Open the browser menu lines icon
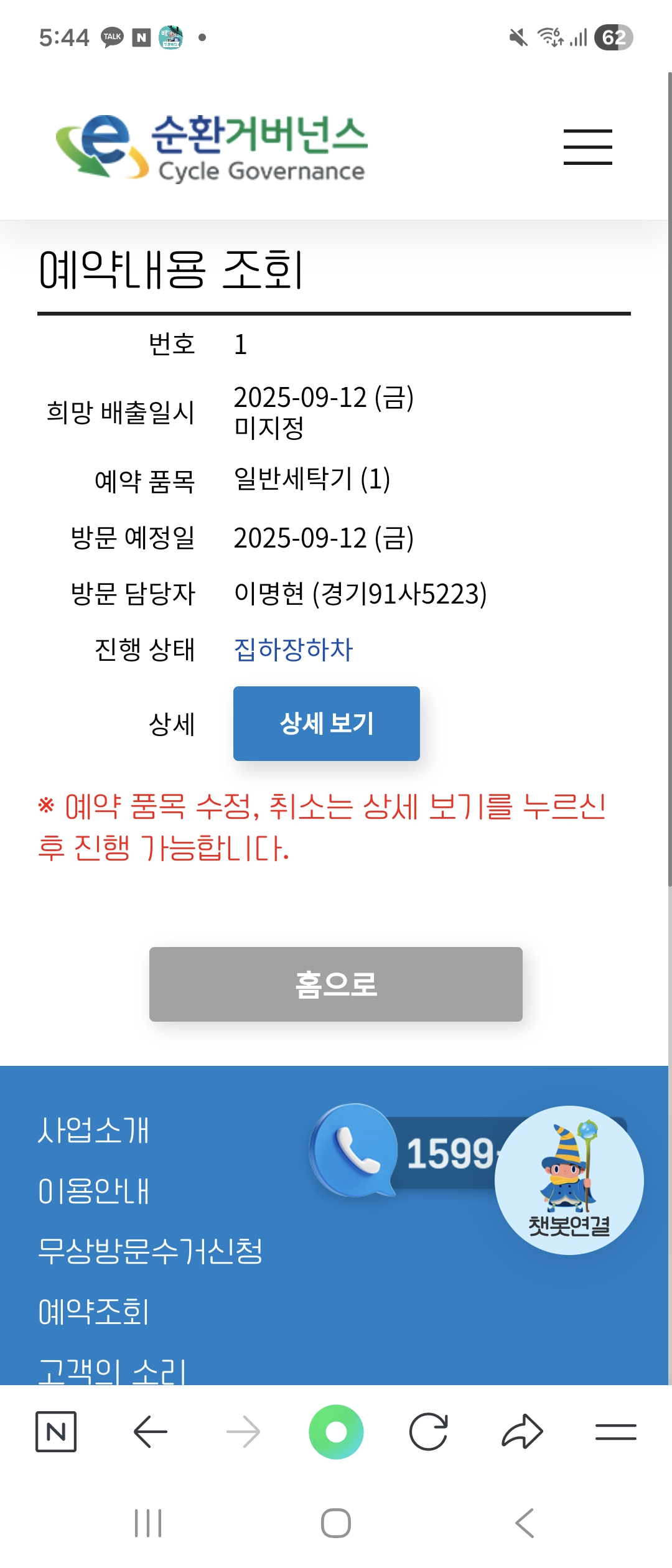Viewport: 672px width, 1568px height. click(615, 1432)
